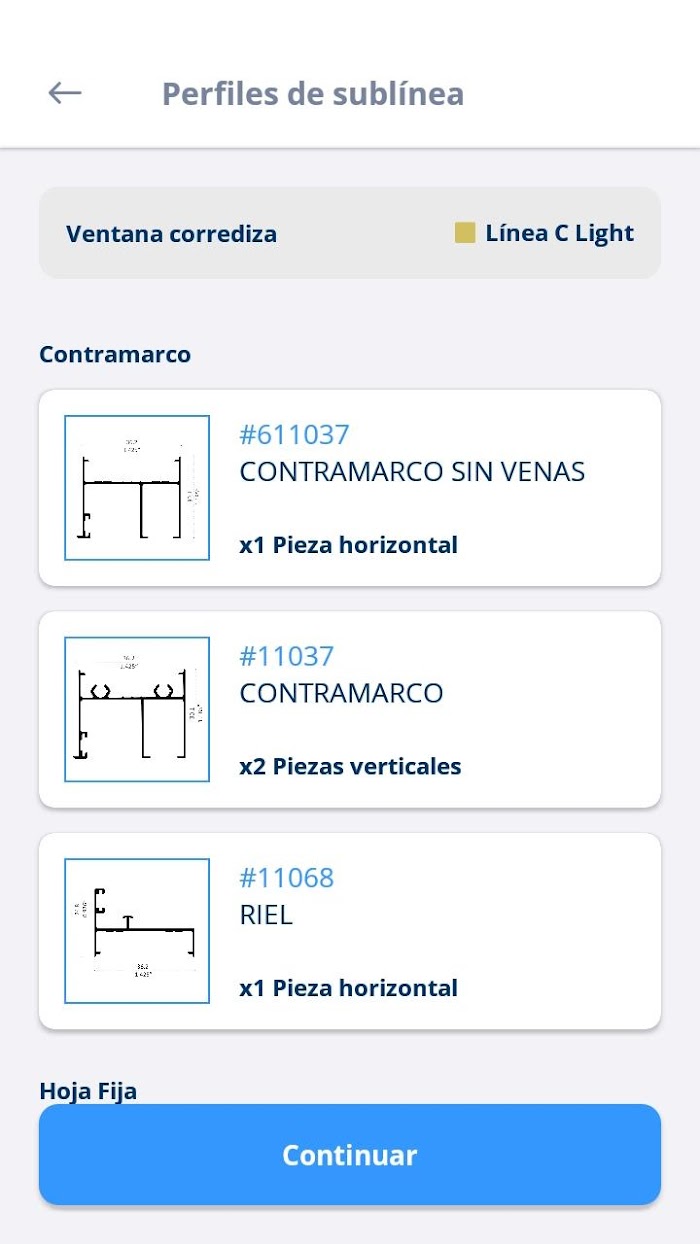Go back using the top arrow

(x=65, y=93)
